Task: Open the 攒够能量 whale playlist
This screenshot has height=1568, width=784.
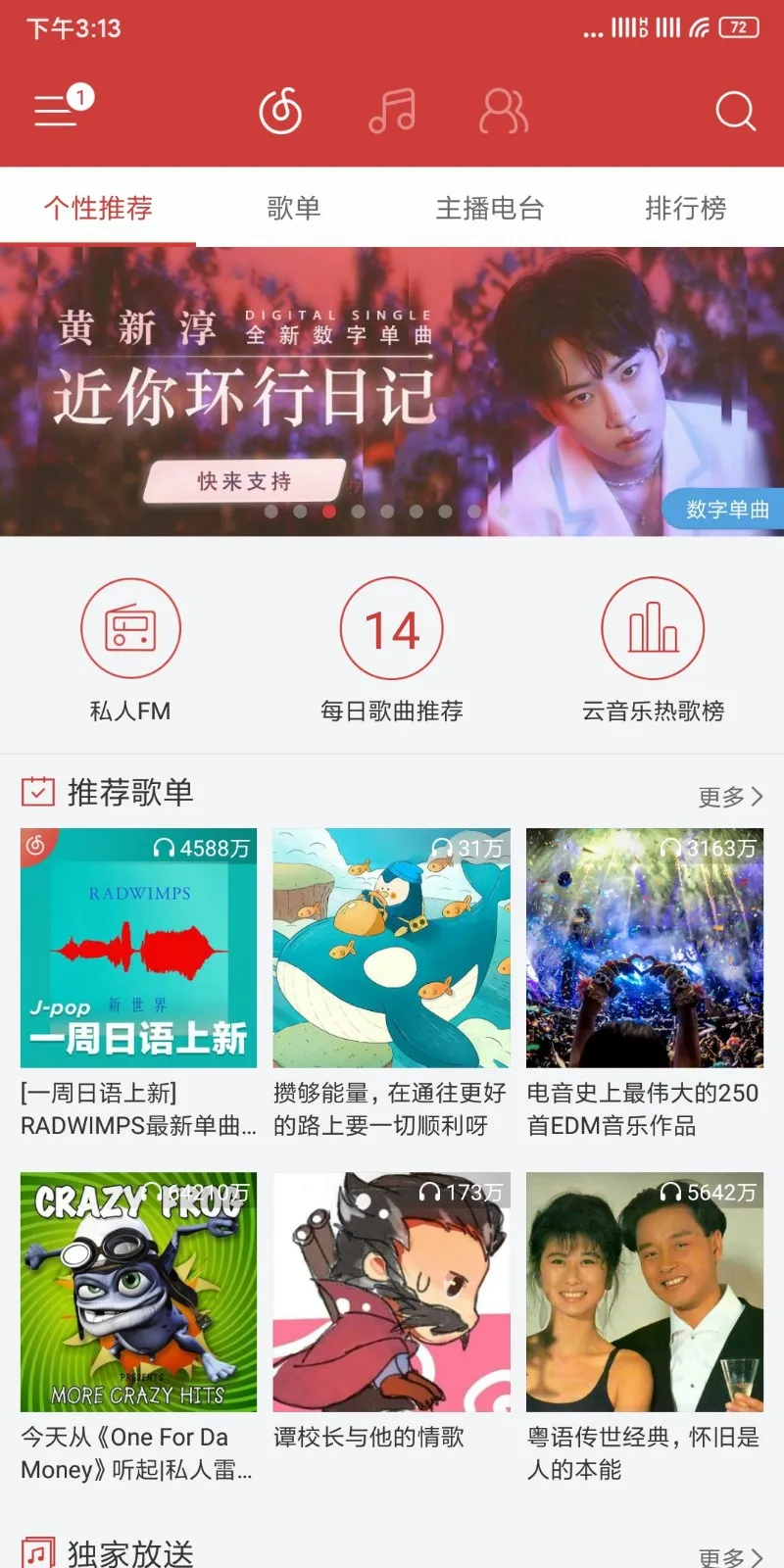Action: pyautogui.click(x=391, y=984)
